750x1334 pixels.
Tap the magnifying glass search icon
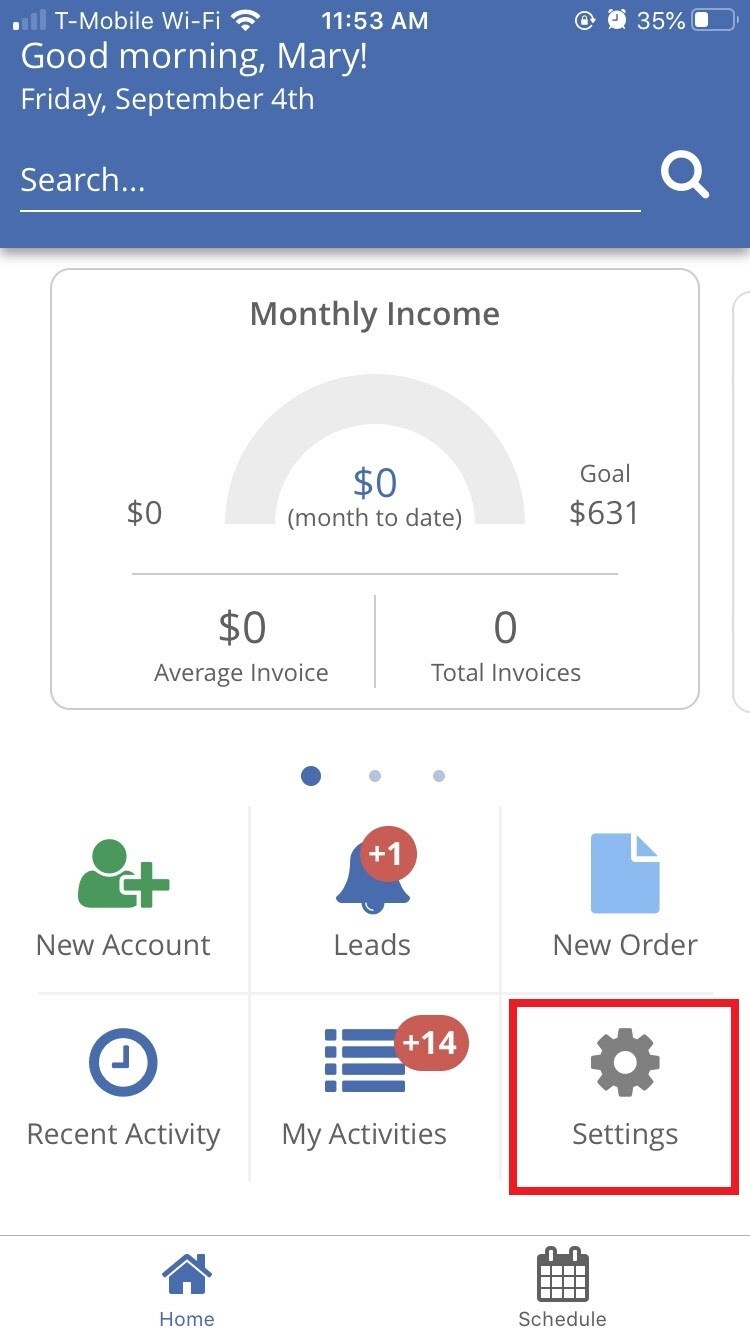[x=685, y=176]
